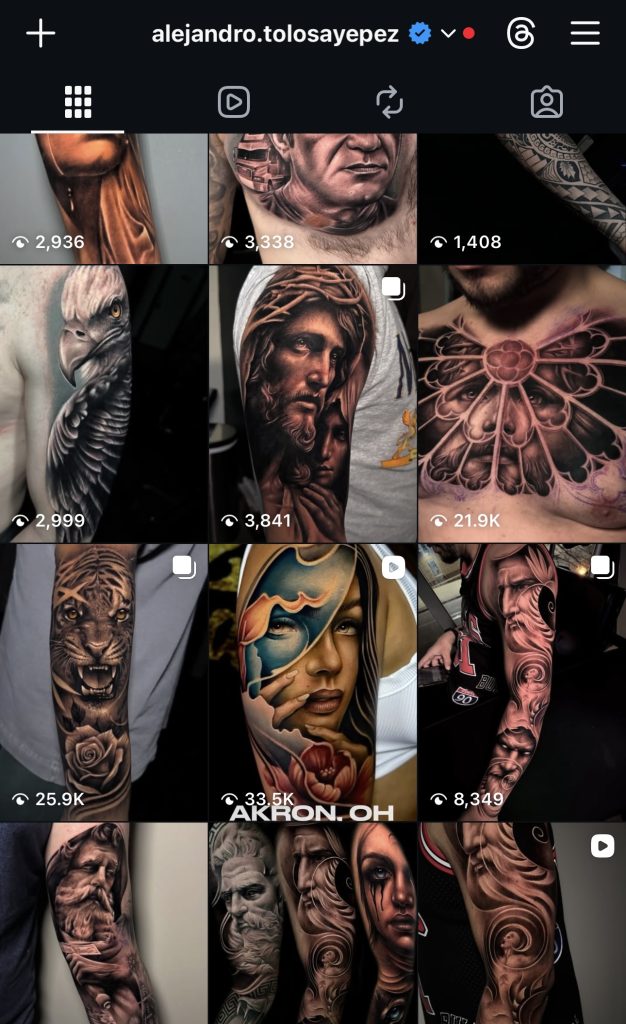Open the hamburger menu
Screen dimensions: 626x1024
[585, 33]
